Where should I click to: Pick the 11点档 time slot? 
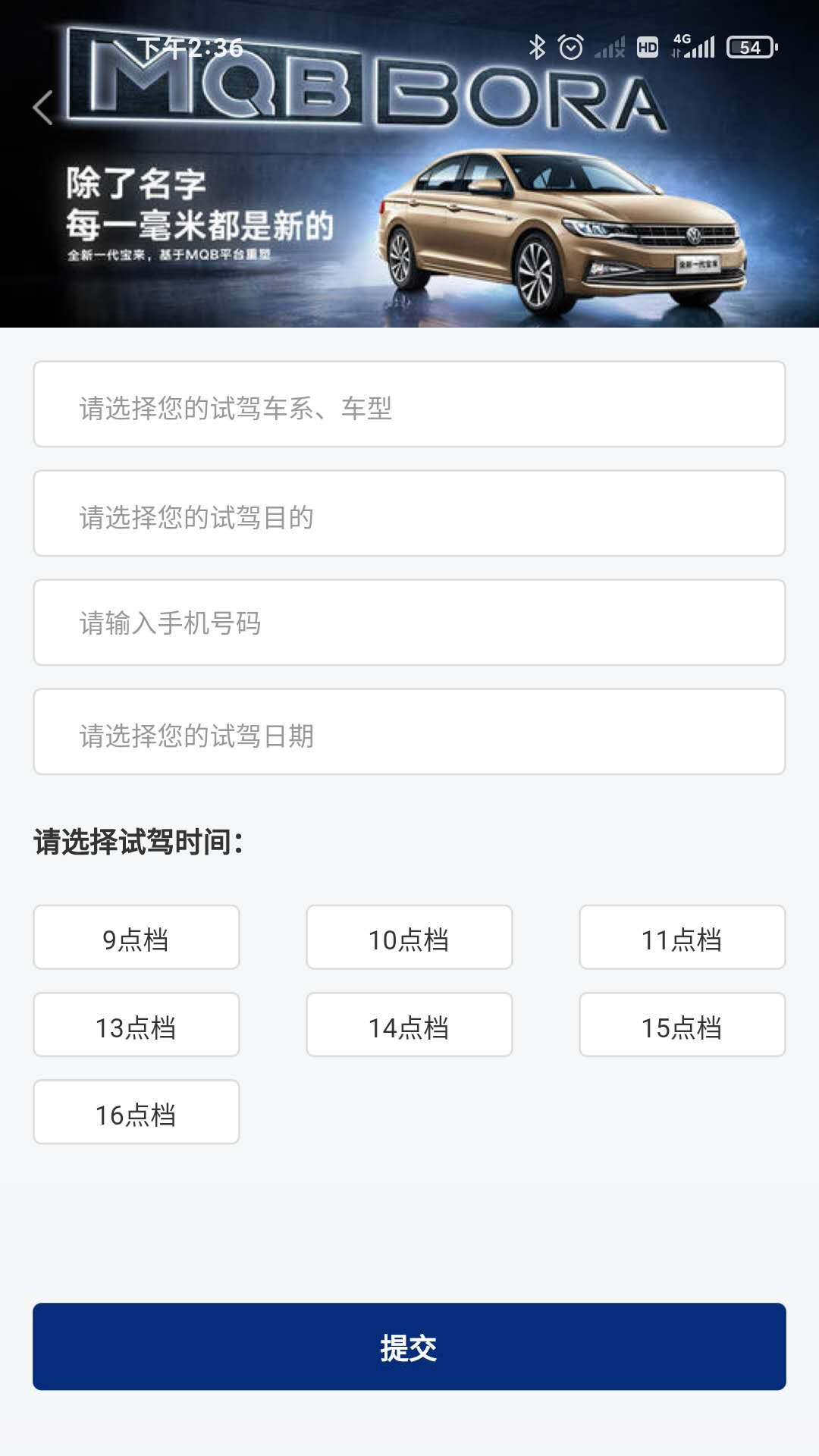[x=682, y=938]
